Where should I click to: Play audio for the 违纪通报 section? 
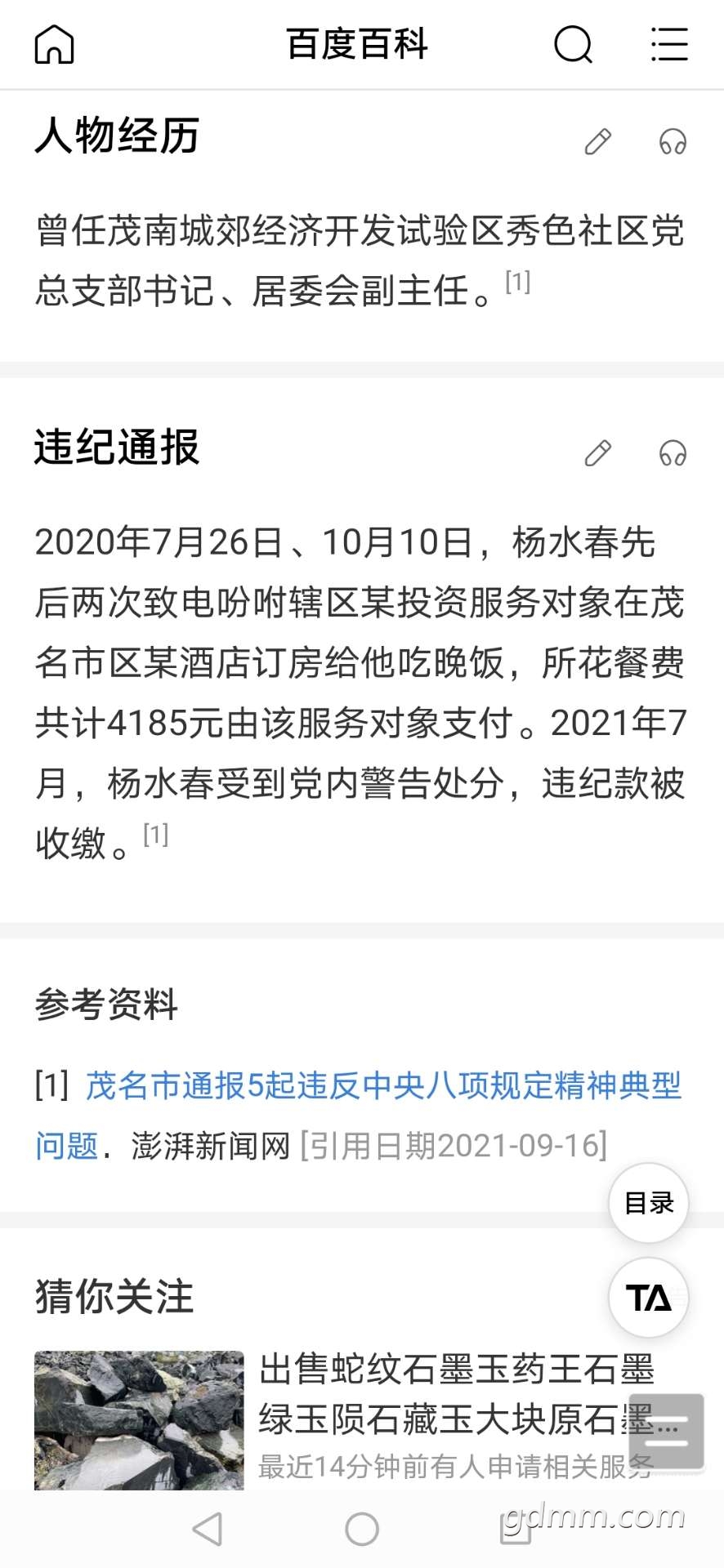coord(673,452)
